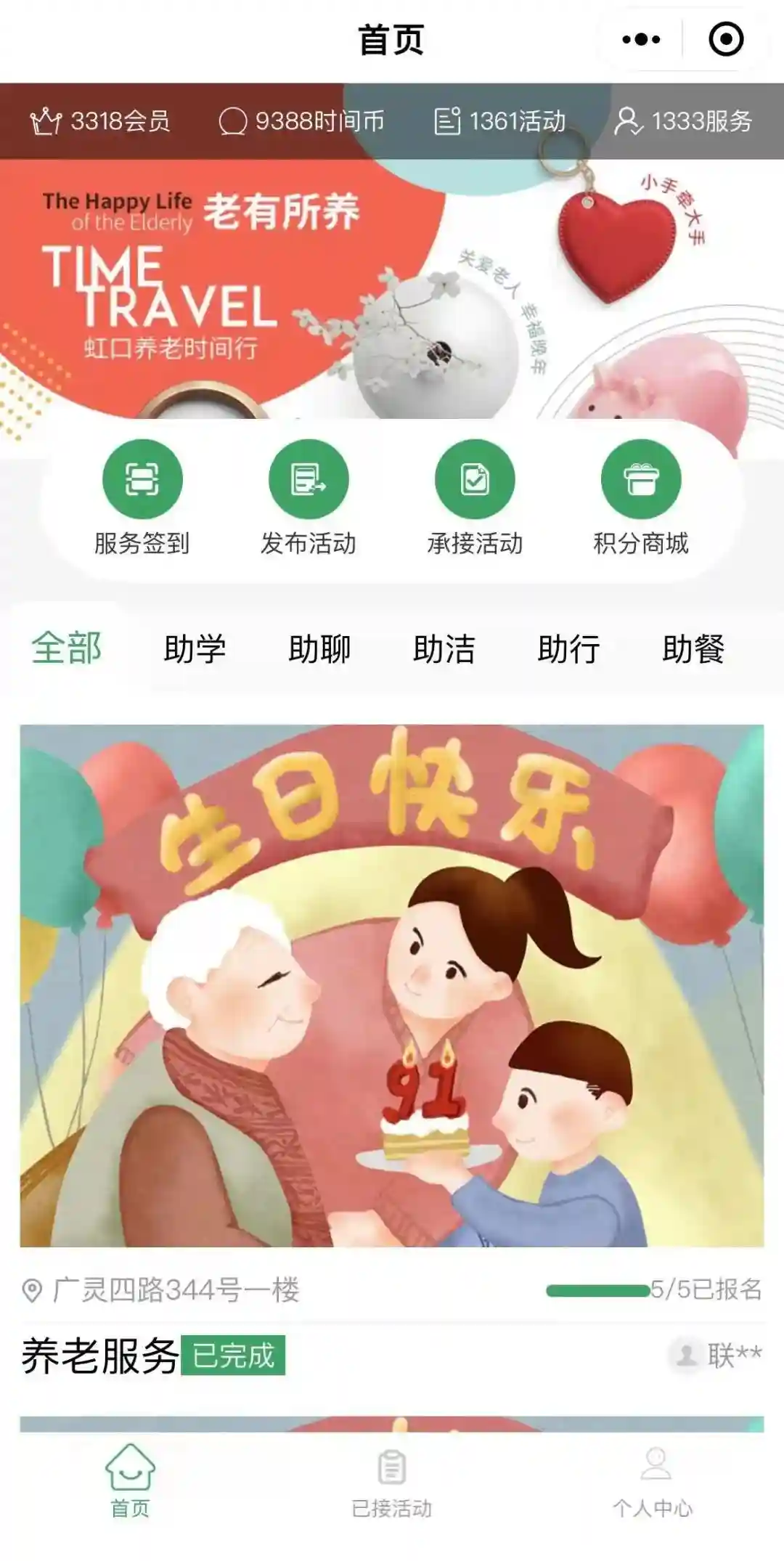Viewport: 784px width, 1561px height.
Task: Filter activities by 助洁
Action: tap(444, 648)
